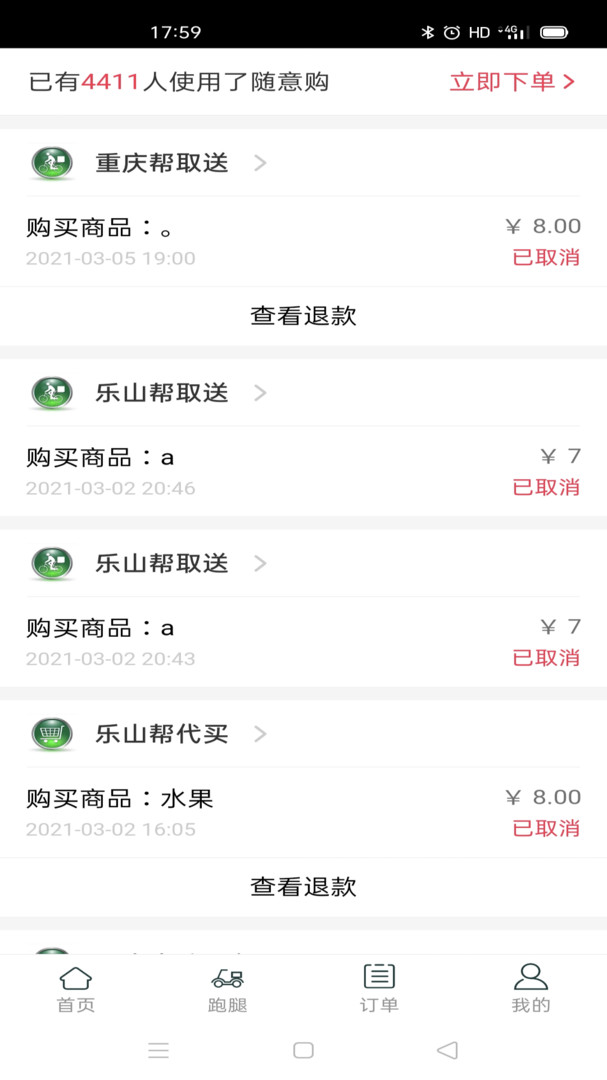This screenshot has height=1080, width=607.
Task: Open the cancelled order dated 2021-03-05 19:00
Action: tap(303, 241)
